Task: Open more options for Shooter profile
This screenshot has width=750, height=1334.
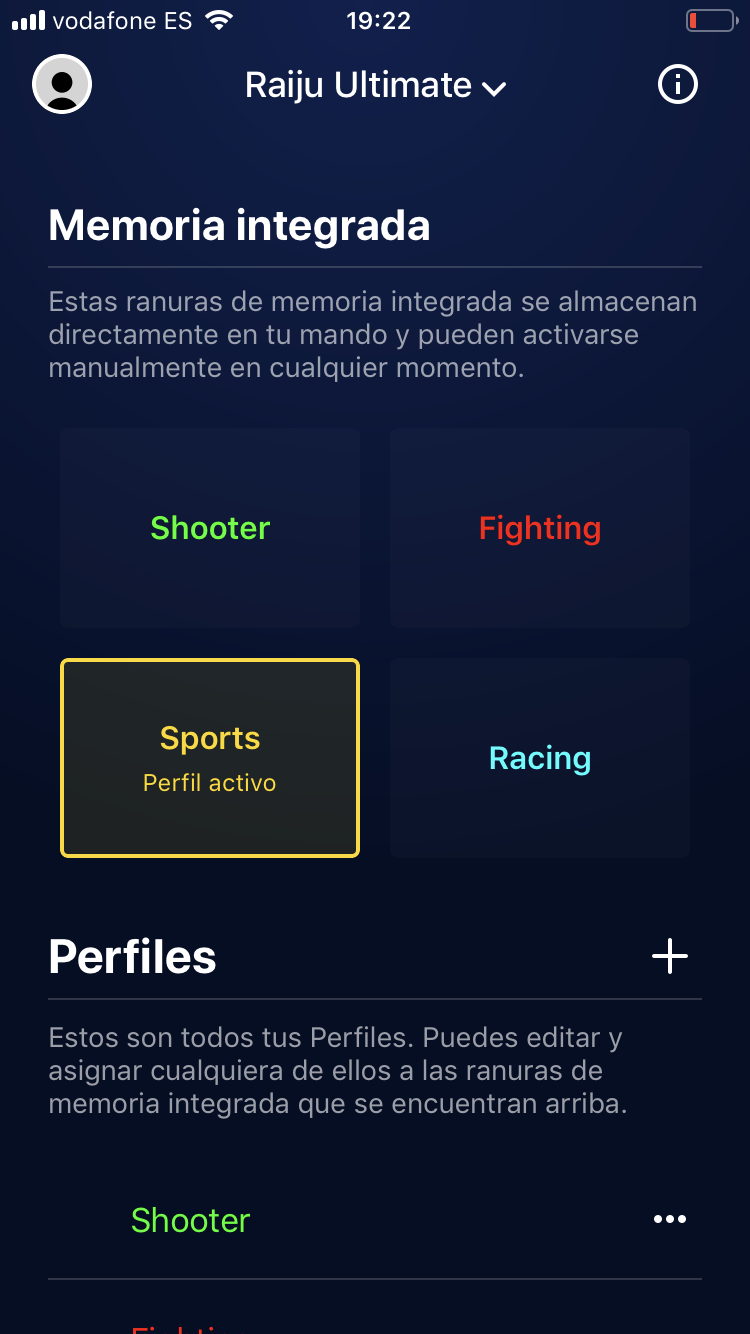Action: [670, 1219]
